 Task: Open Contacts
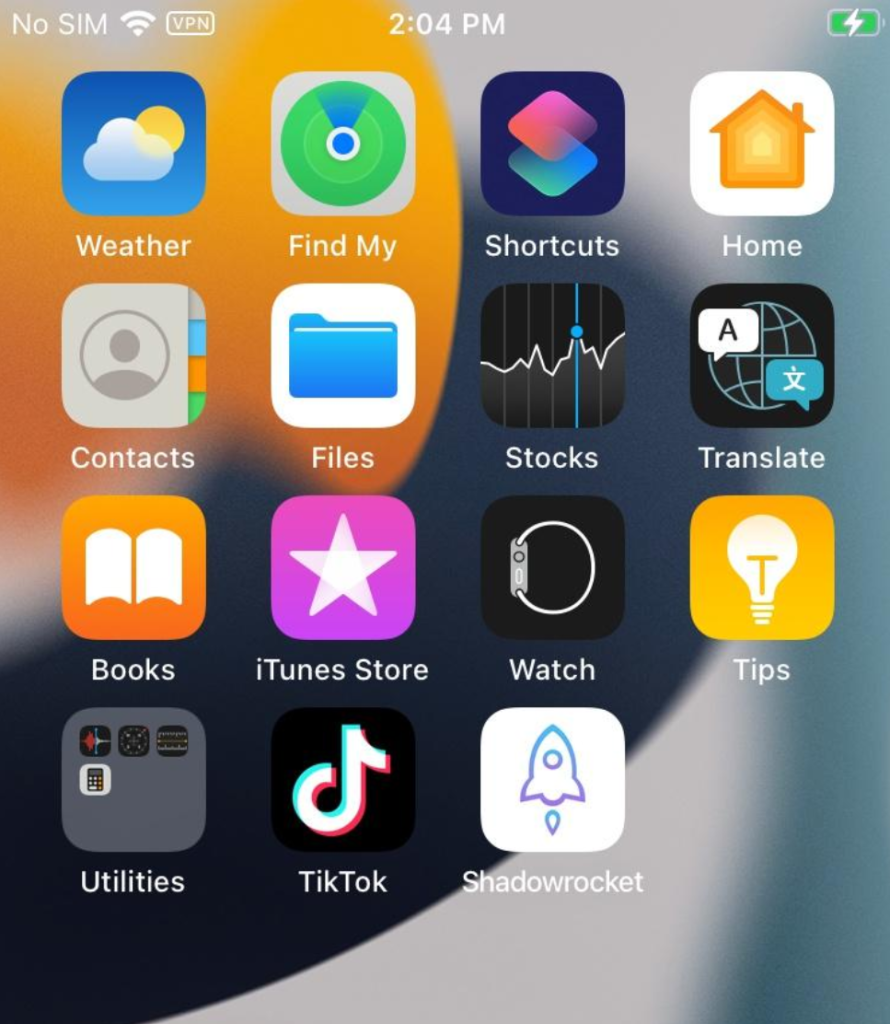click(133, 355)
